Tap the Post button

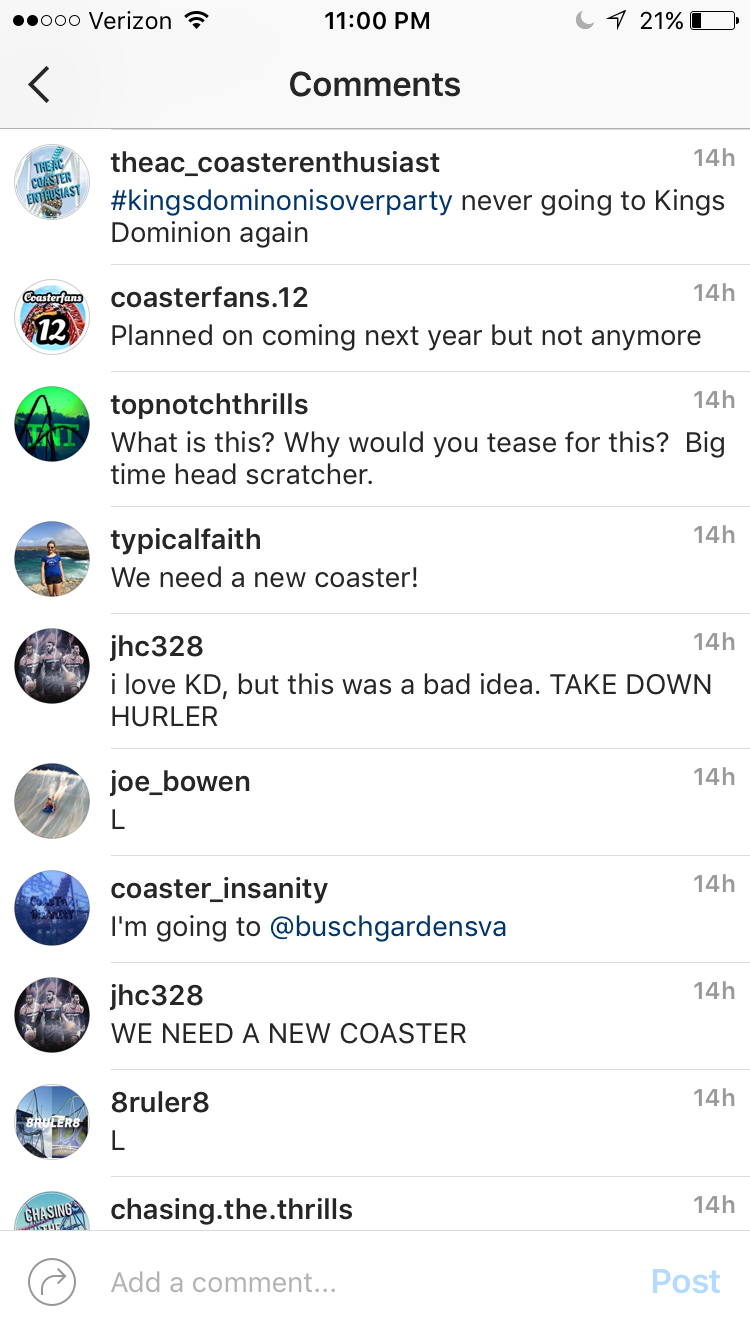[x=685, y=1282]
